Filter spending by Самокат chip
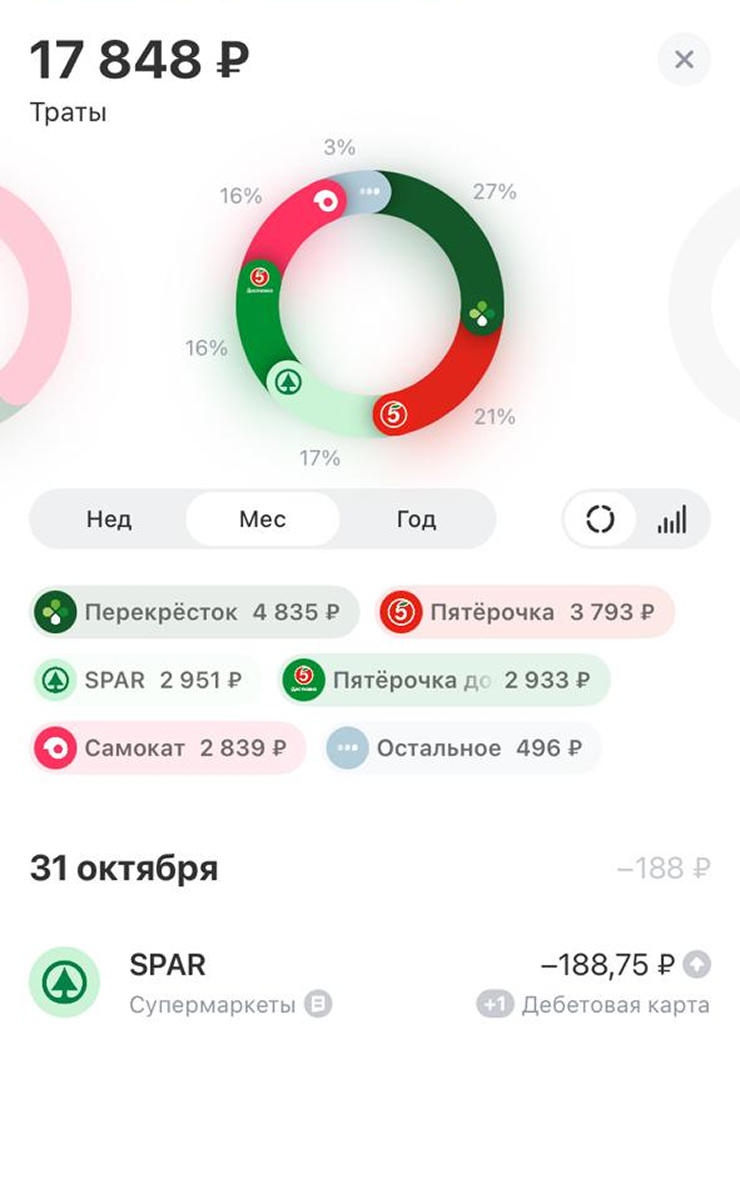 [168, 748]
